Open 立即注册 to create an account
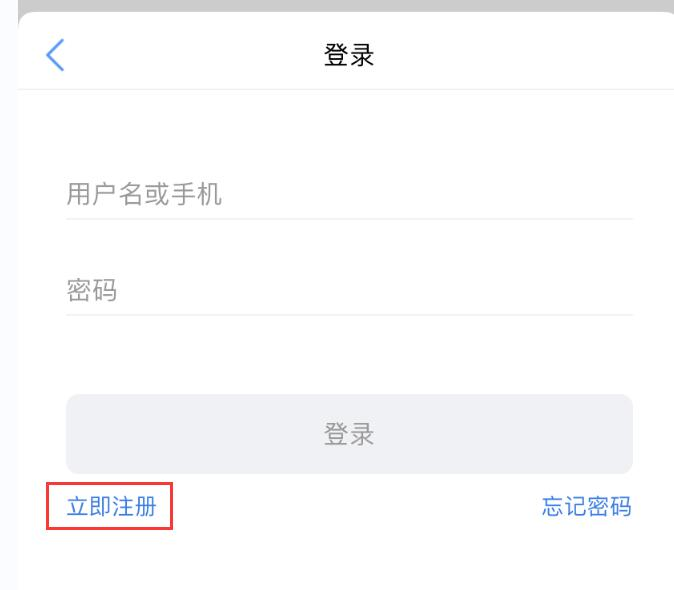The height and width of the screenshot is (590, 674). coord(111,507)
